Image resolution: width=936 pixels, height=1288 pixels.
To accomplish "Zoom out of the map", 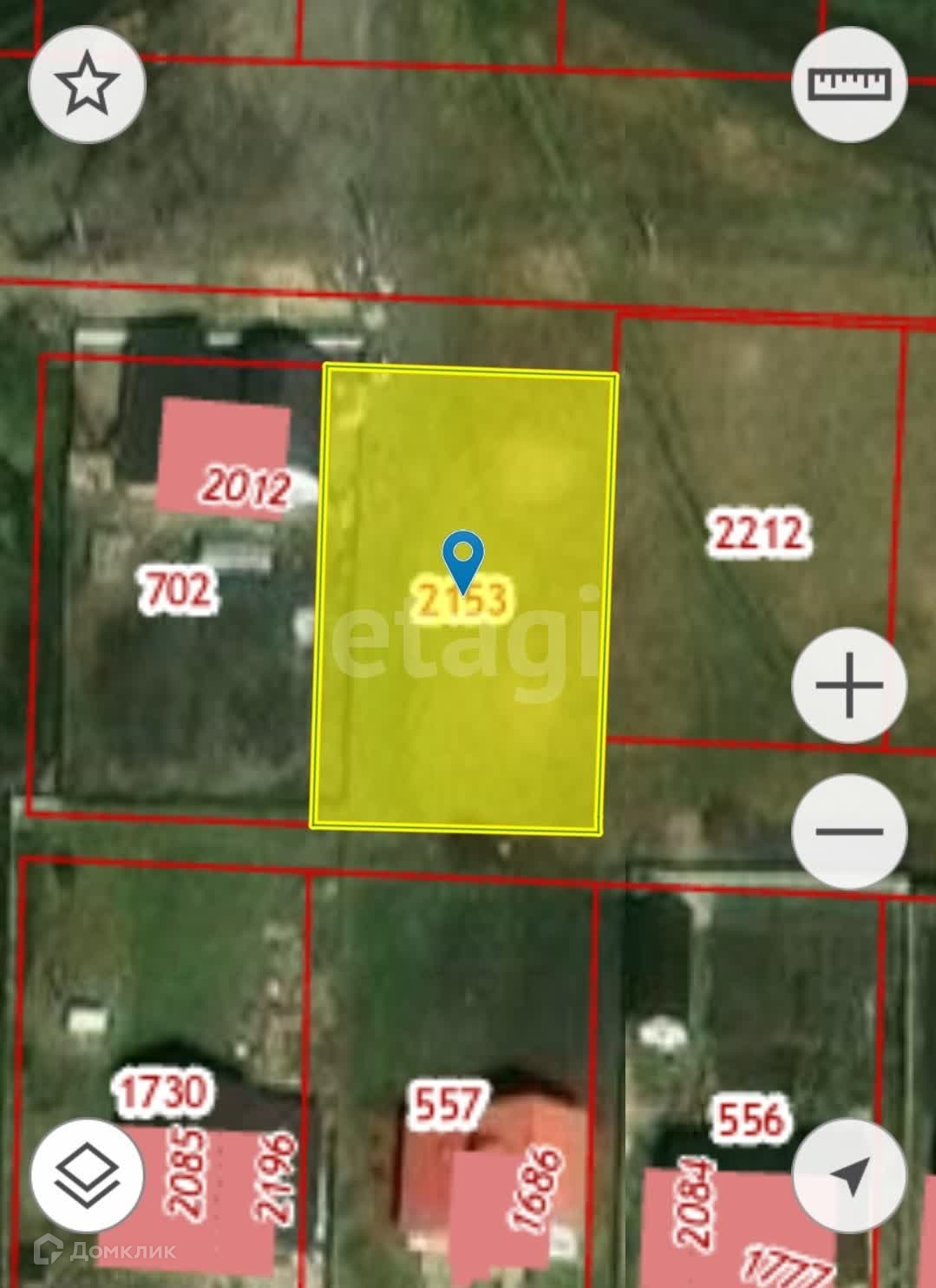I will tap(849, 831).
